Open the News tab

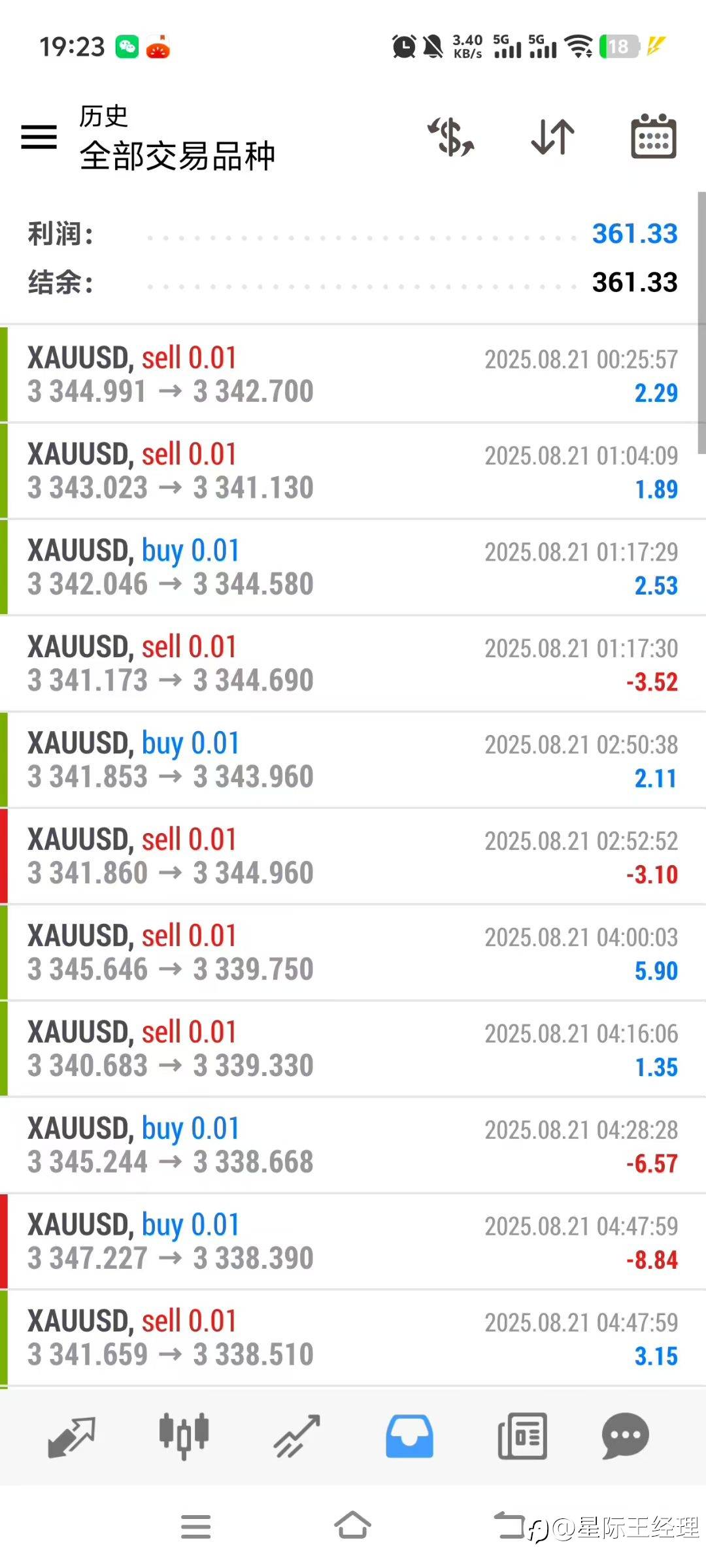point(522,1437)
